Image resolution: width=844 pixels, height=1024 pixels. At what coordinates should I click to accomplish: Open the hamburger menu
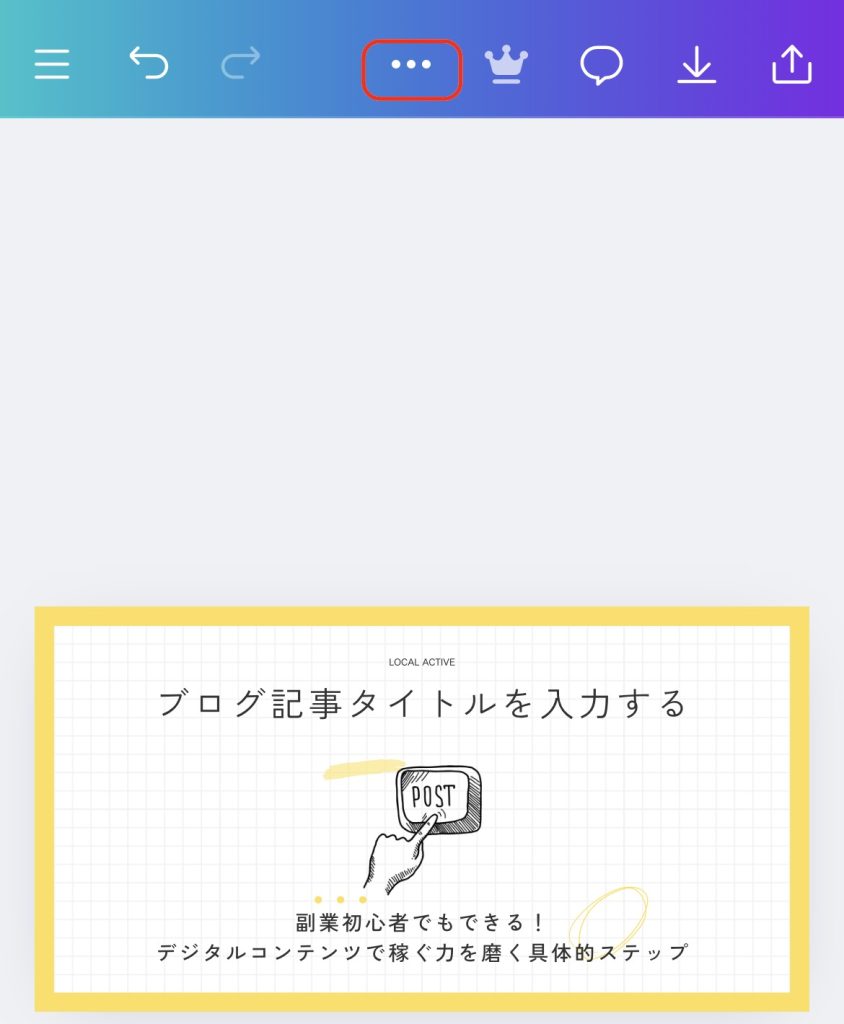coord(52,65)
